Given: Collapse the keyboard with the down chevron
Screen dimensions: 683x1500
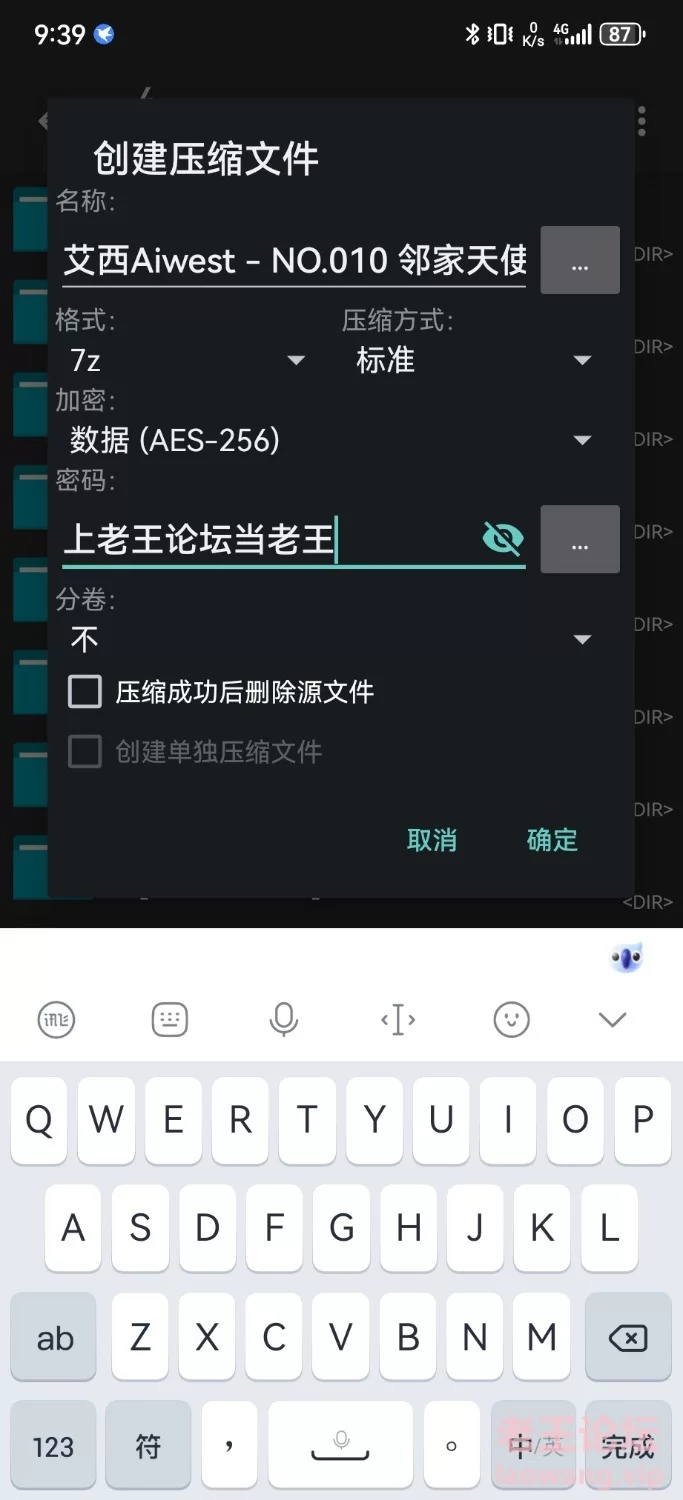Looking at the screenshot, I should (x=612, y=1020).
